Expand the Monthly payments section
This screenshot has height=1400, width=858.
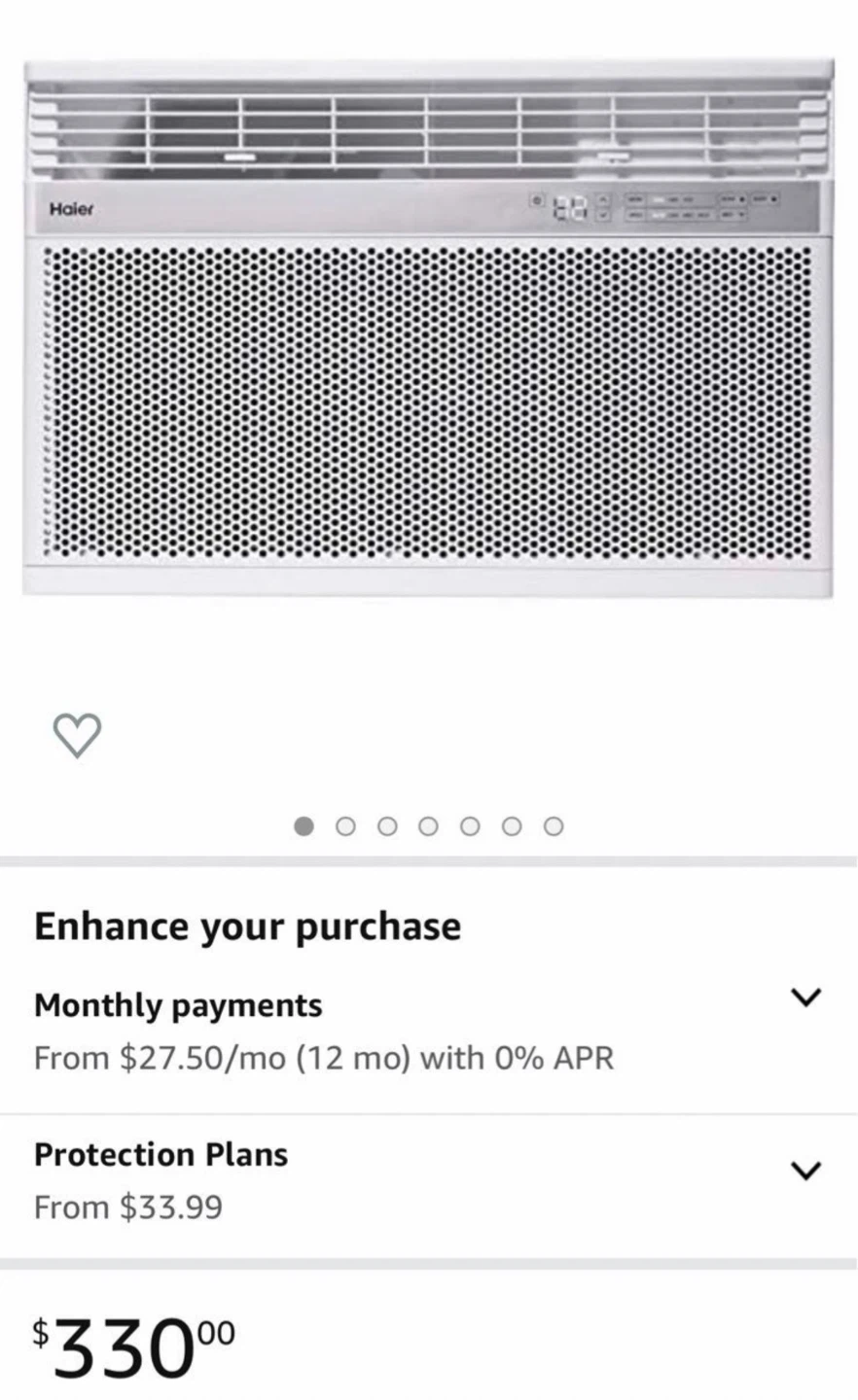pos(805,997)
